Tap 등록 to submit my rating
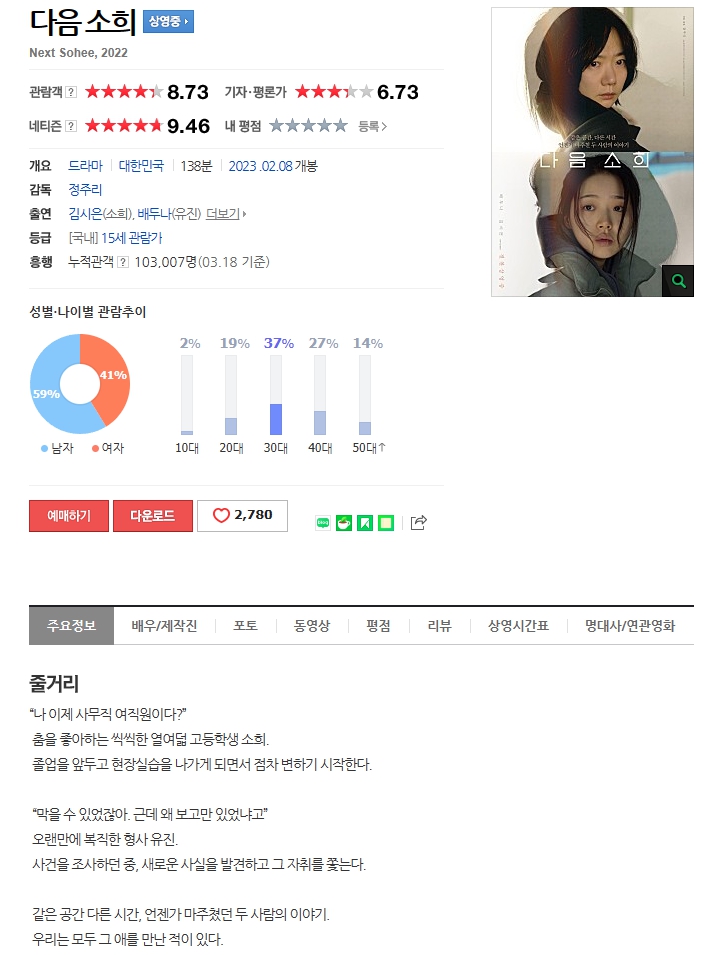The height and width of the screenshot is (955, 720). (x=371, y=126)
